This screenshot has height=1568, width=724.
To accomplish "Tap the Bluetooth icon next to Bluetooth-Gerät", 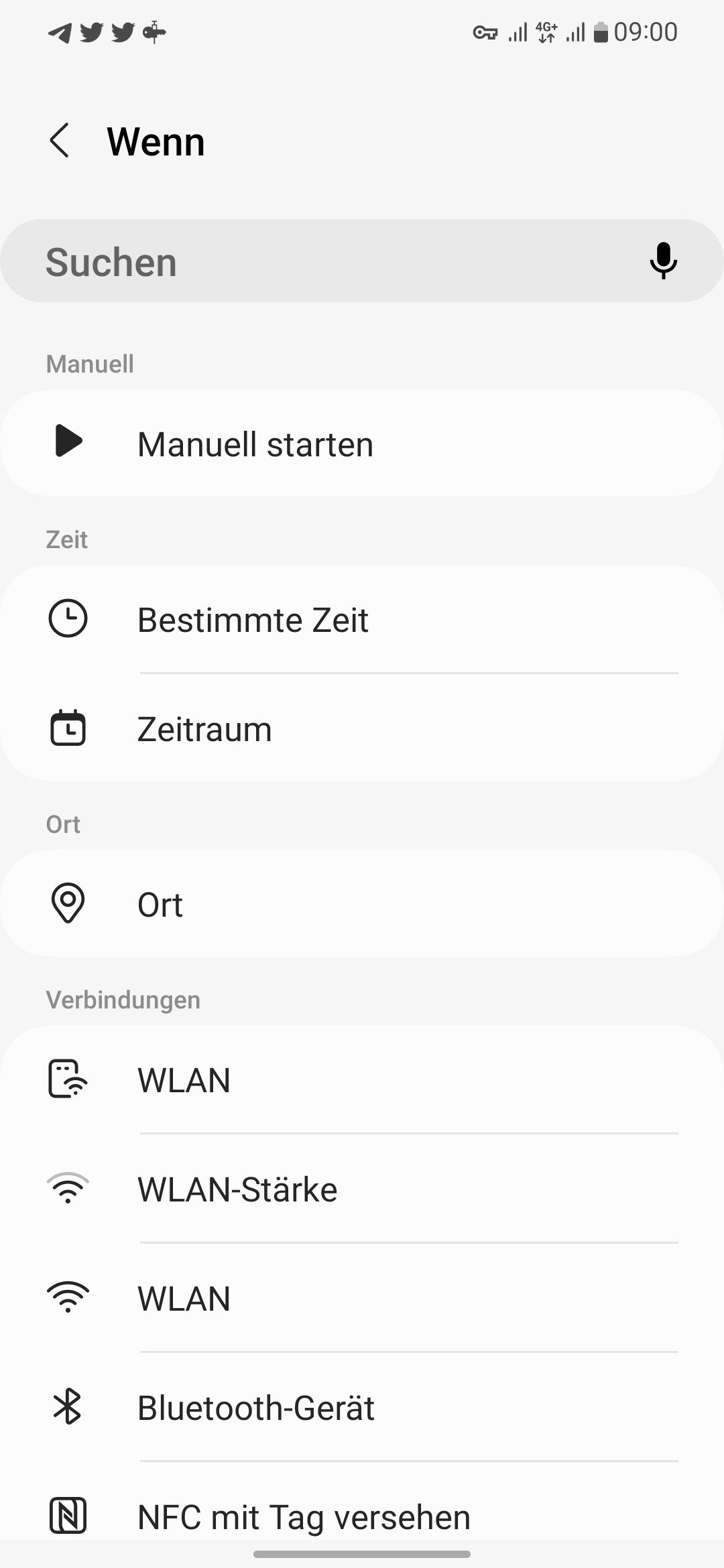I will tap(68, 1408).
